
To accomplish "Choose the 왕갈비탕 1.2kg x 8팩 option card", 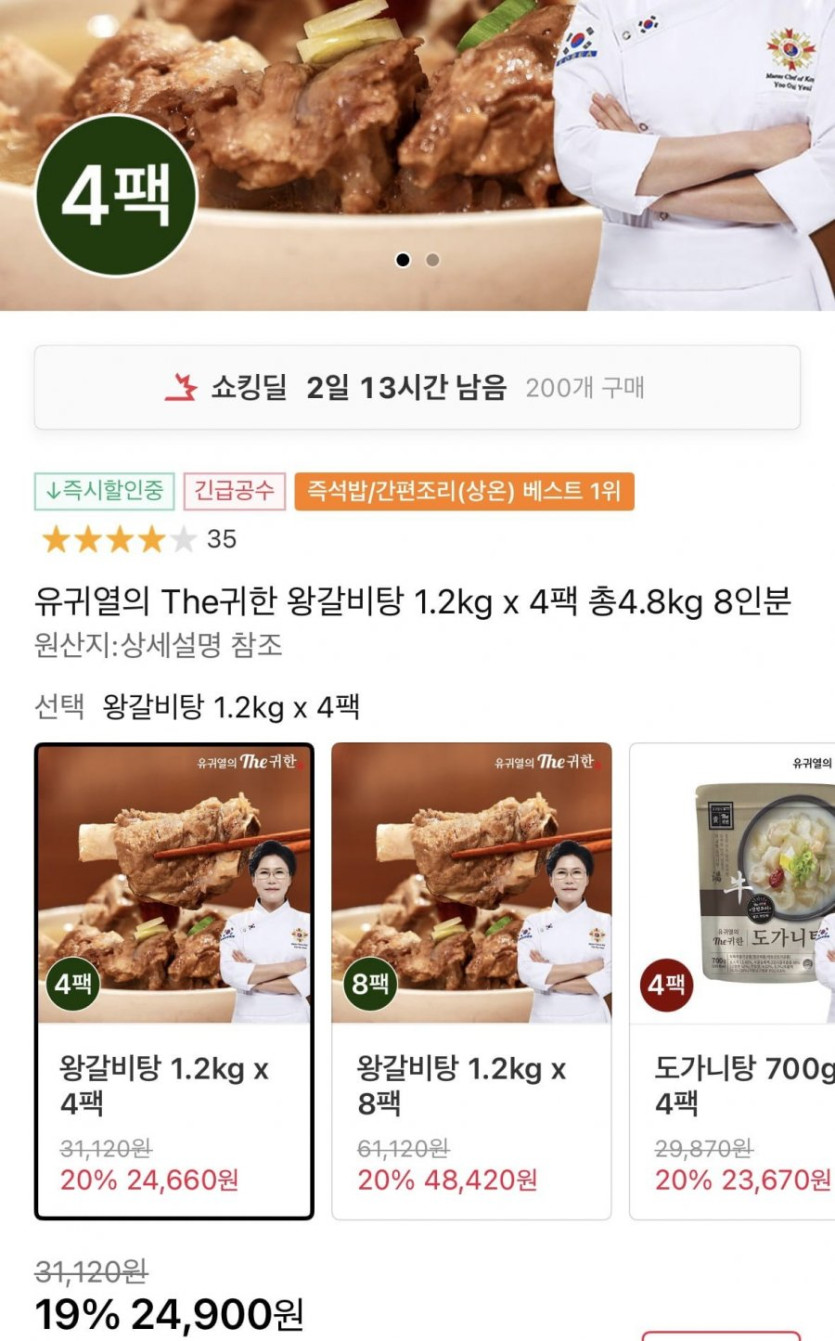I will [471, 980].
